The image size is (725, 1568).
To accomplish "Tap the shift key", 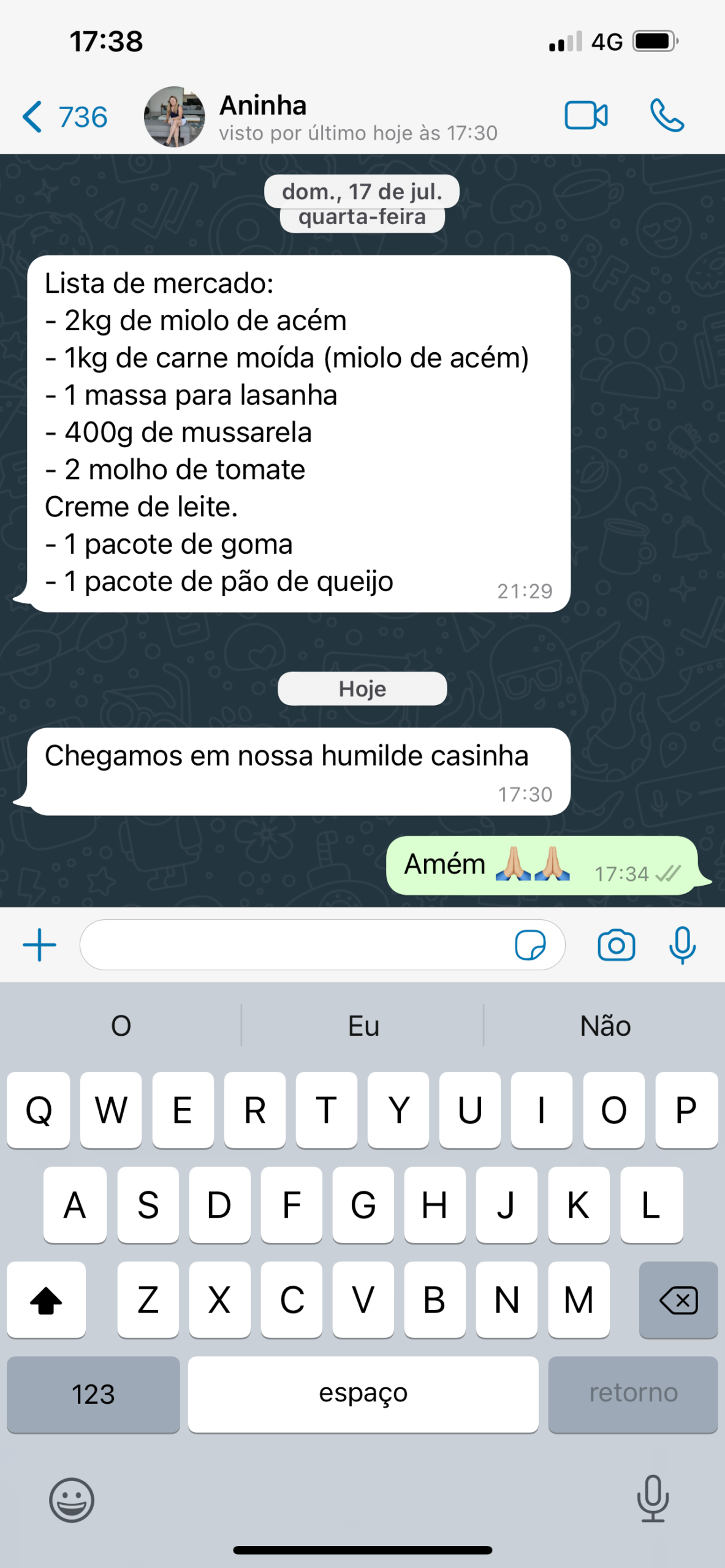I will [x=47, y=1300].
